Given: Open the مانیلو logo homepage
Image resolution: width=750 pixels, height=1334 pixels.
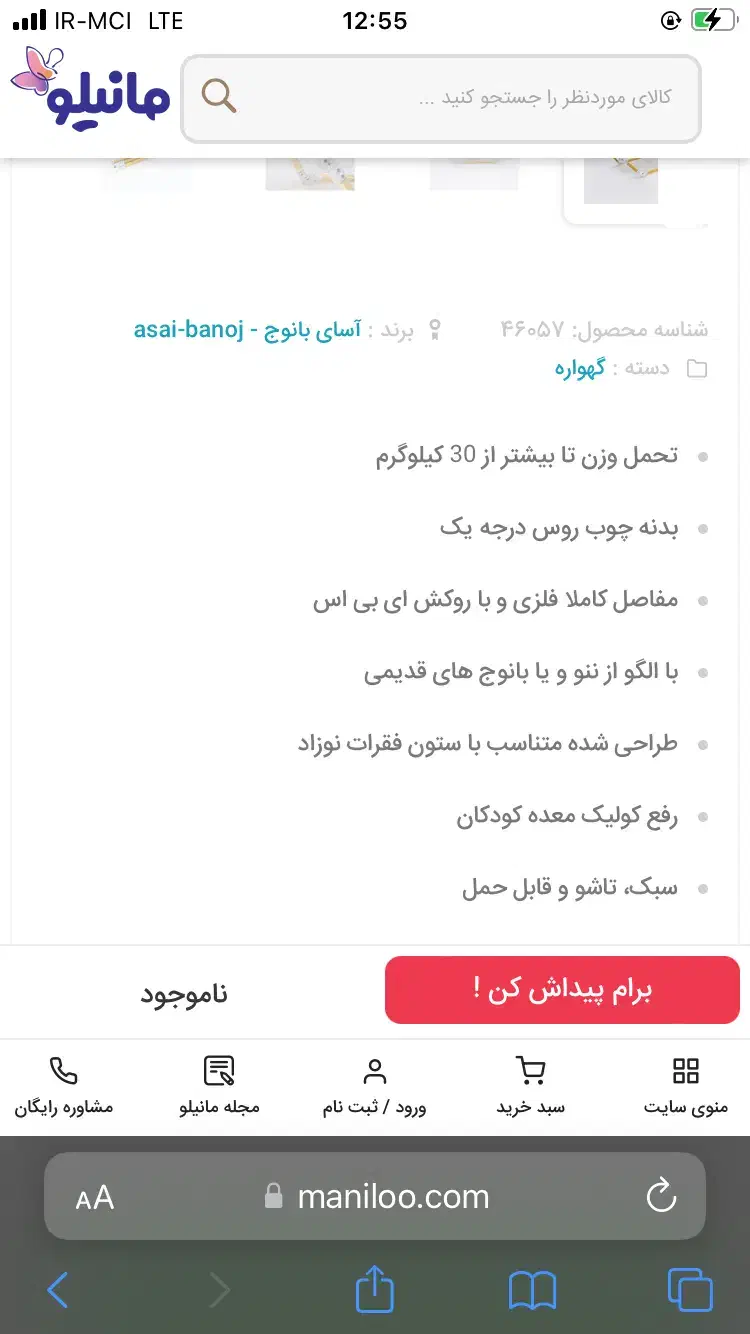Looking at the screenshot, I should (90, 88).
